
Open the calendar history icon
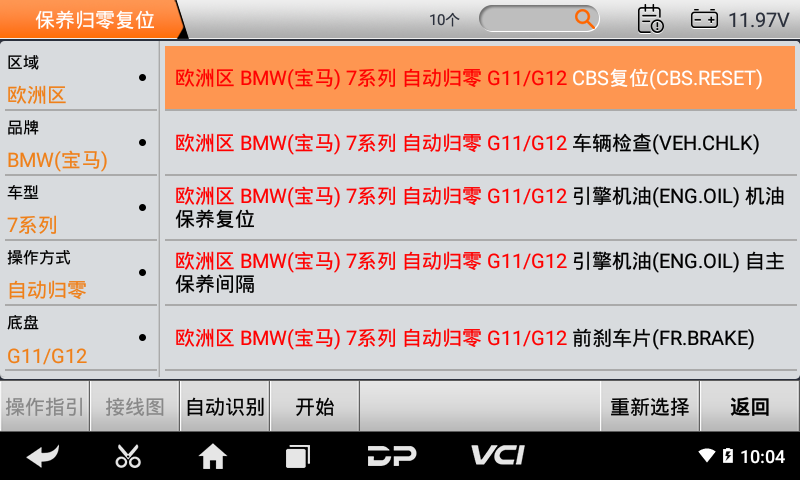point(650,19)
